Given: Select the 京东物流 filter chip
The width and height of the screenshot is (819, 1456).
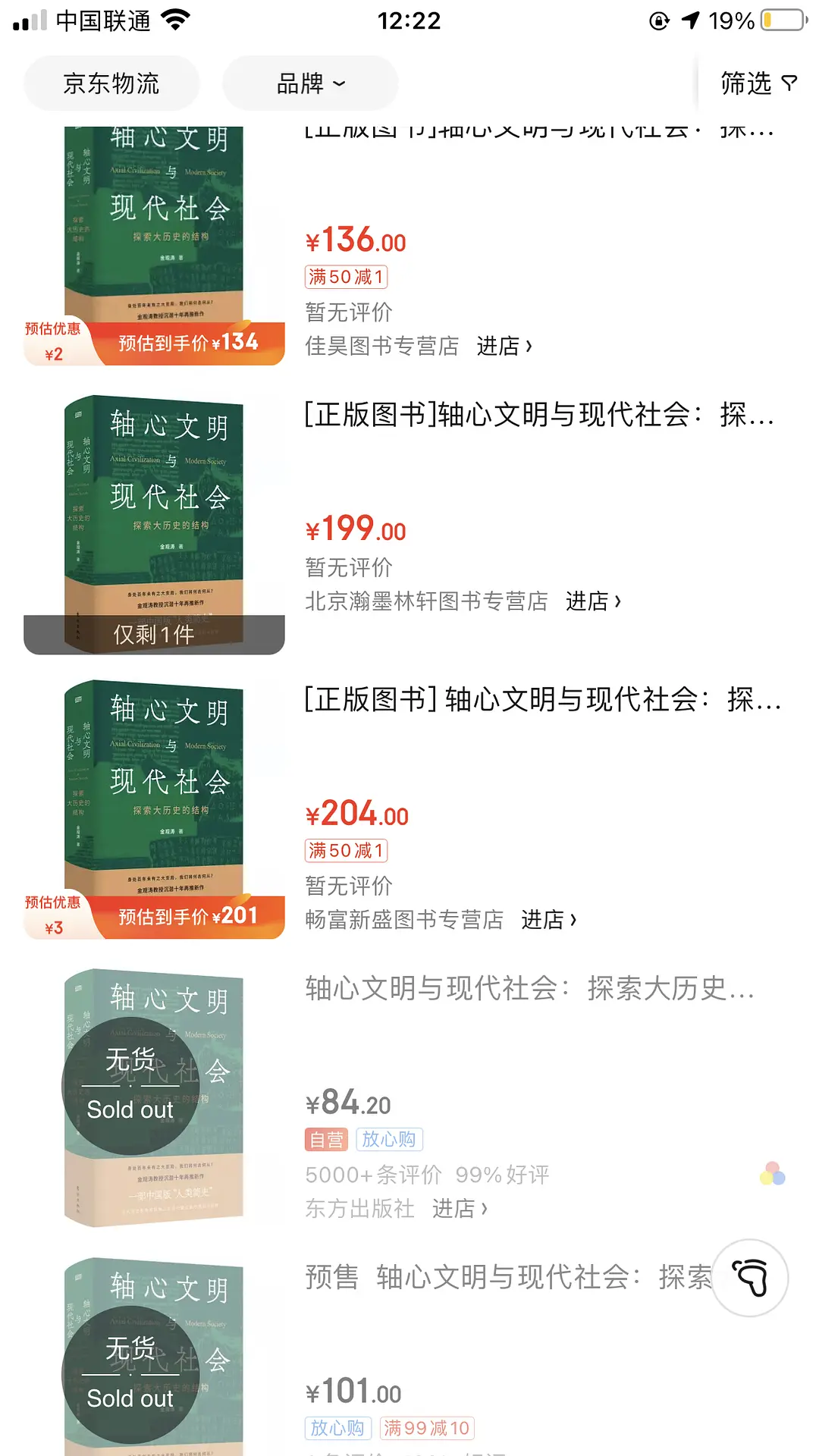Looking at the screenshot, I should [111, 83].
